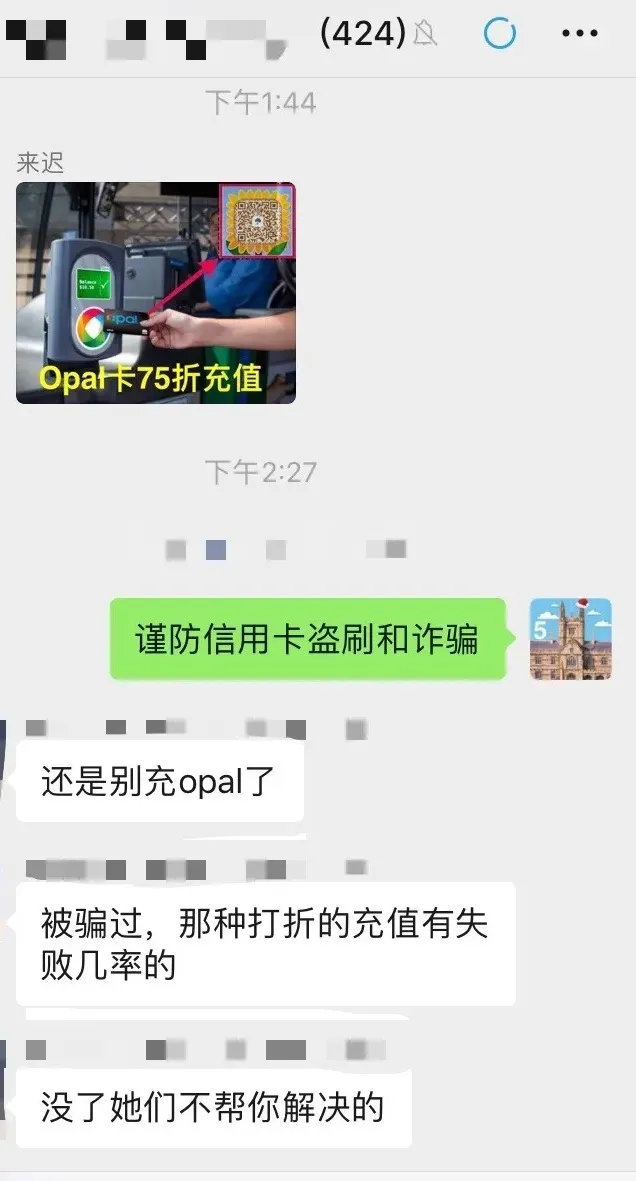Tap the university building avatar
Image resolution: width=636 pixels, height=1181 pixels.
coord(570,639)
